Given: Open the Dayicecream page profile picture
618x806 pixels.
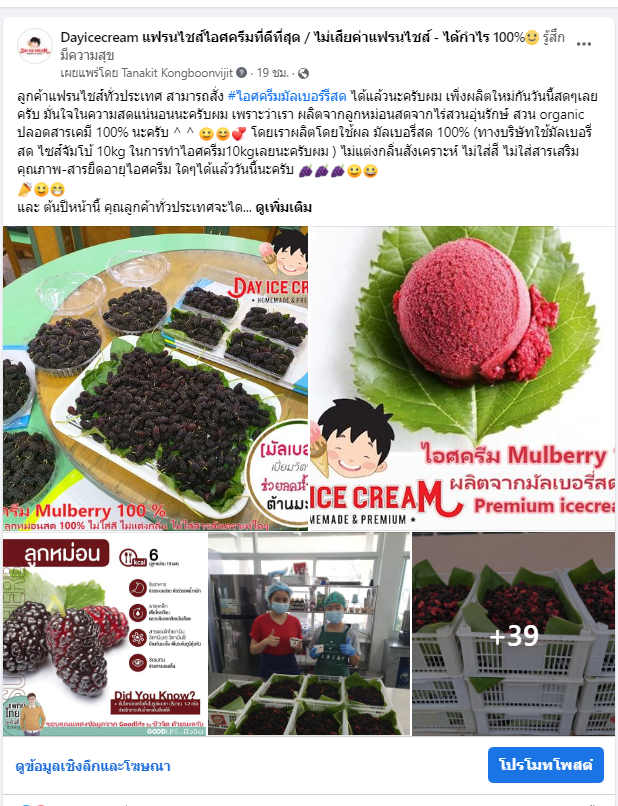Looking at the screenshot, I should 34,45.
